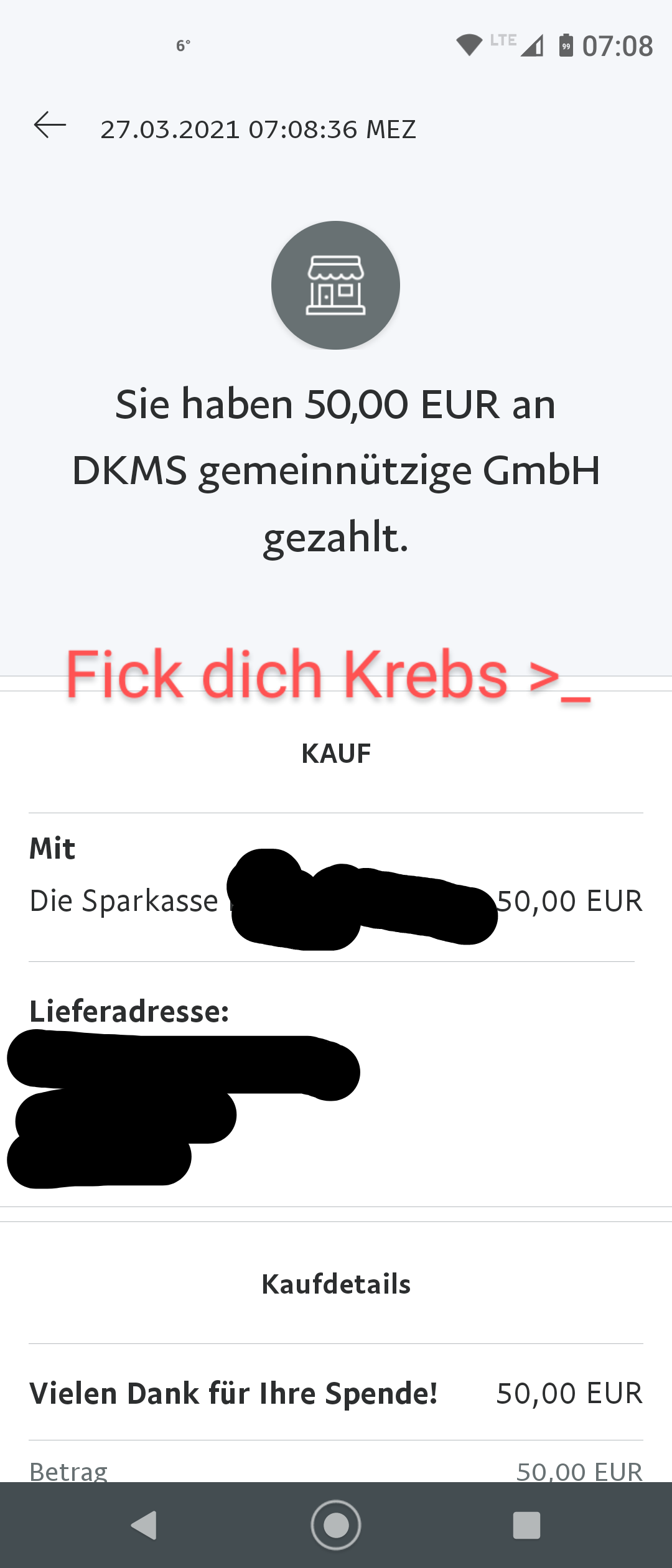Viewport: 672px width, 1568px height.
Task: Open the recent apps overview
Action: point(526,1525)
